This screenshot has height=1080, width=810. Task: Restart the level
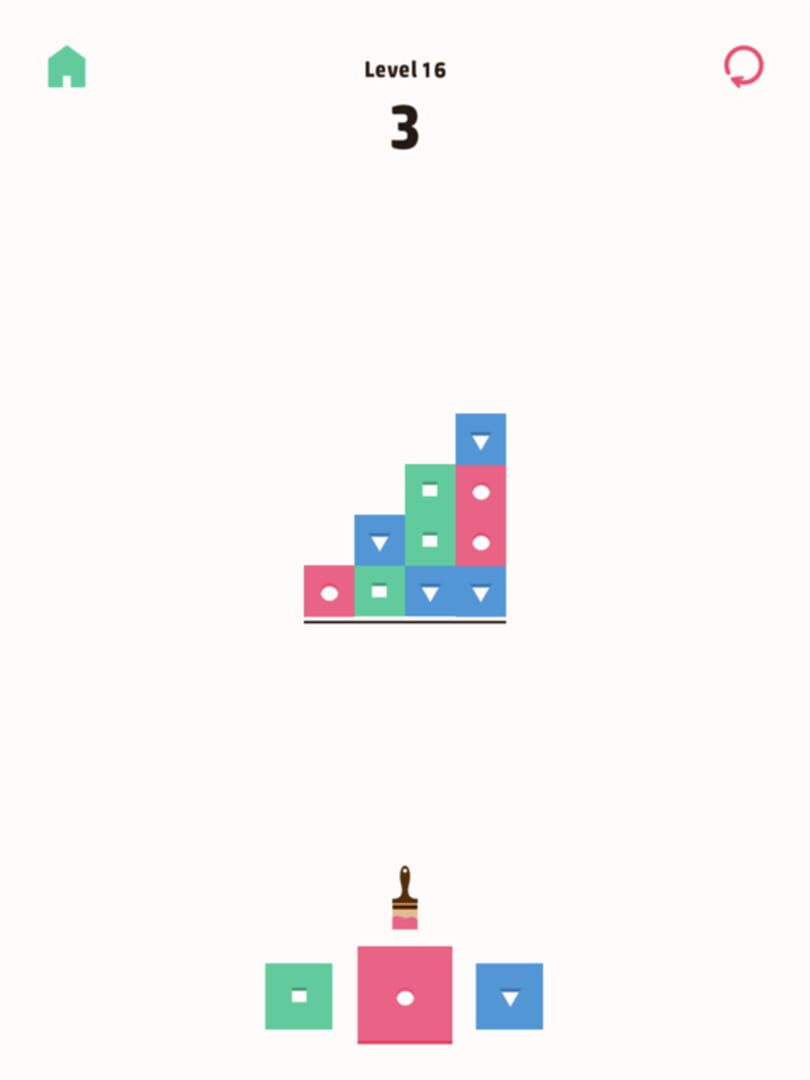tap(743, 67)
